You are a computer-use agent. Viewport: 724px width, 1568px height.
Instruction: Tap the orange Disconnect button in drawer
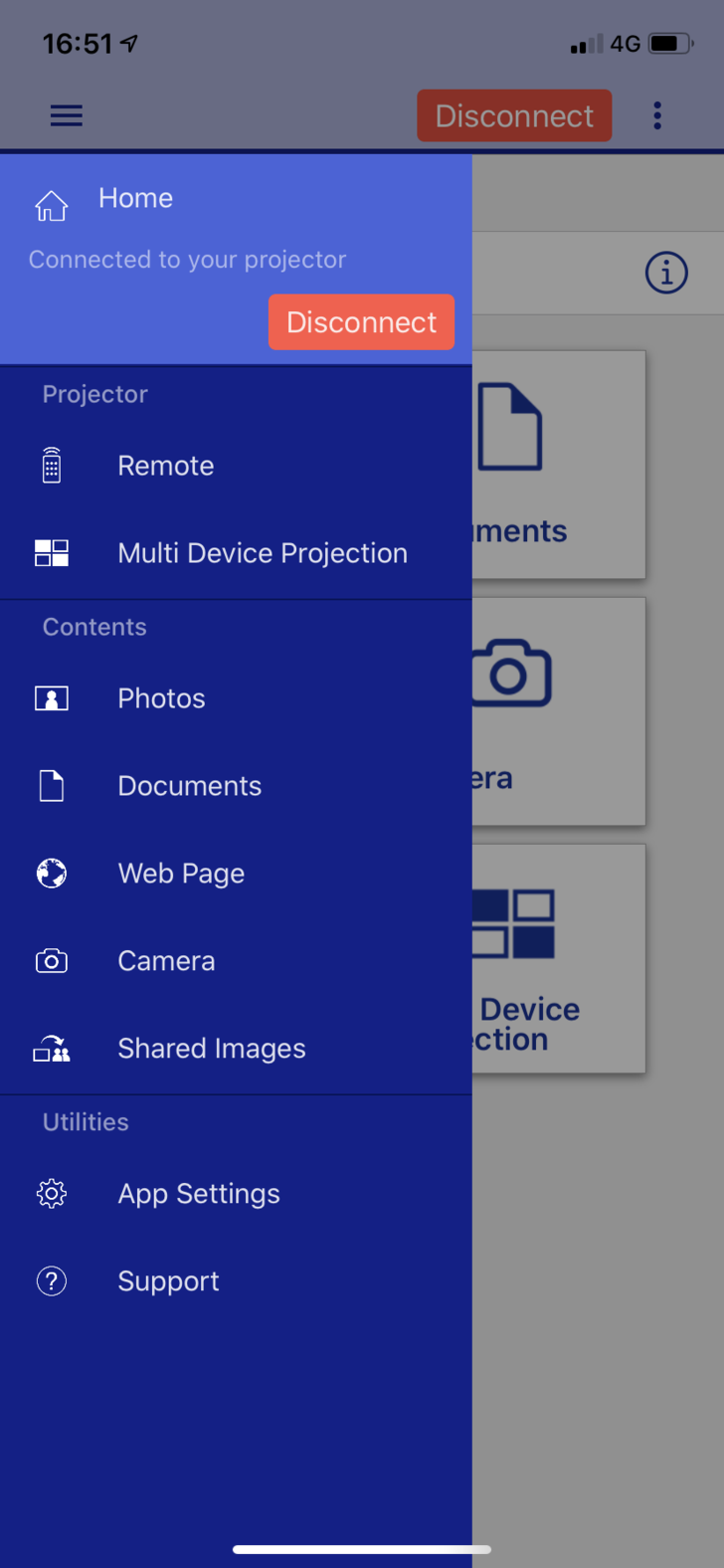point(361,322)
